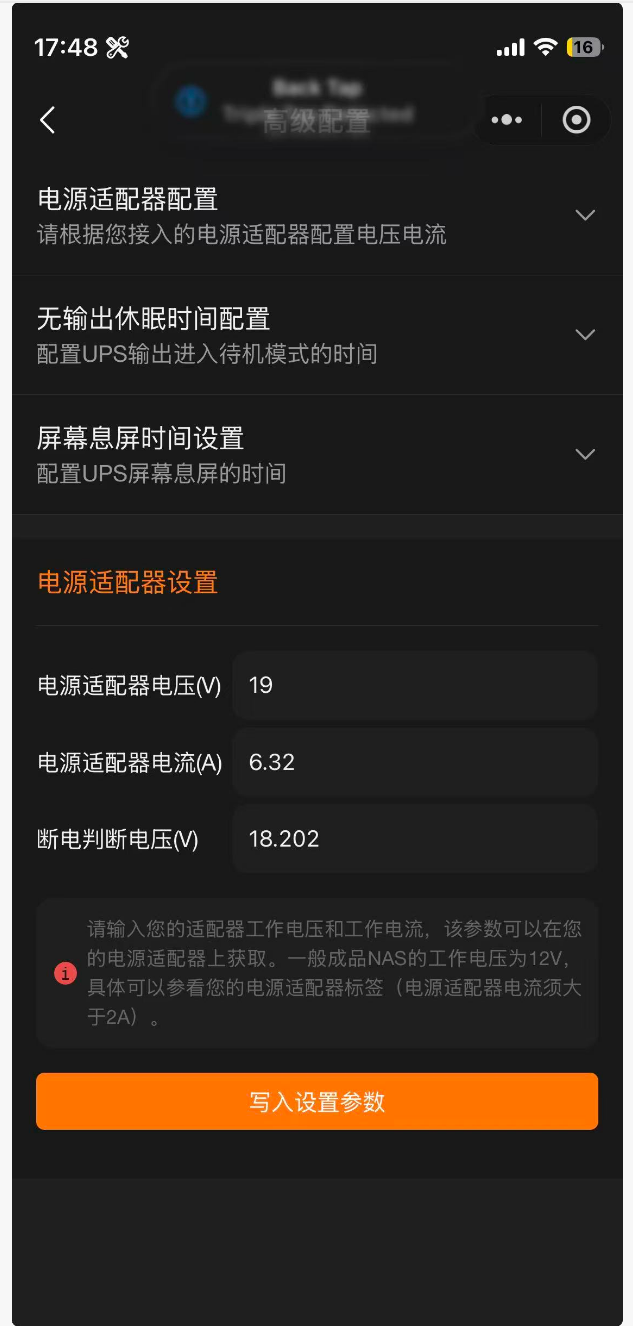Viewport: 633px width, 1326px height.
Task: Edit the 电源适配器电压(V) field
Action: coord(415,685)
